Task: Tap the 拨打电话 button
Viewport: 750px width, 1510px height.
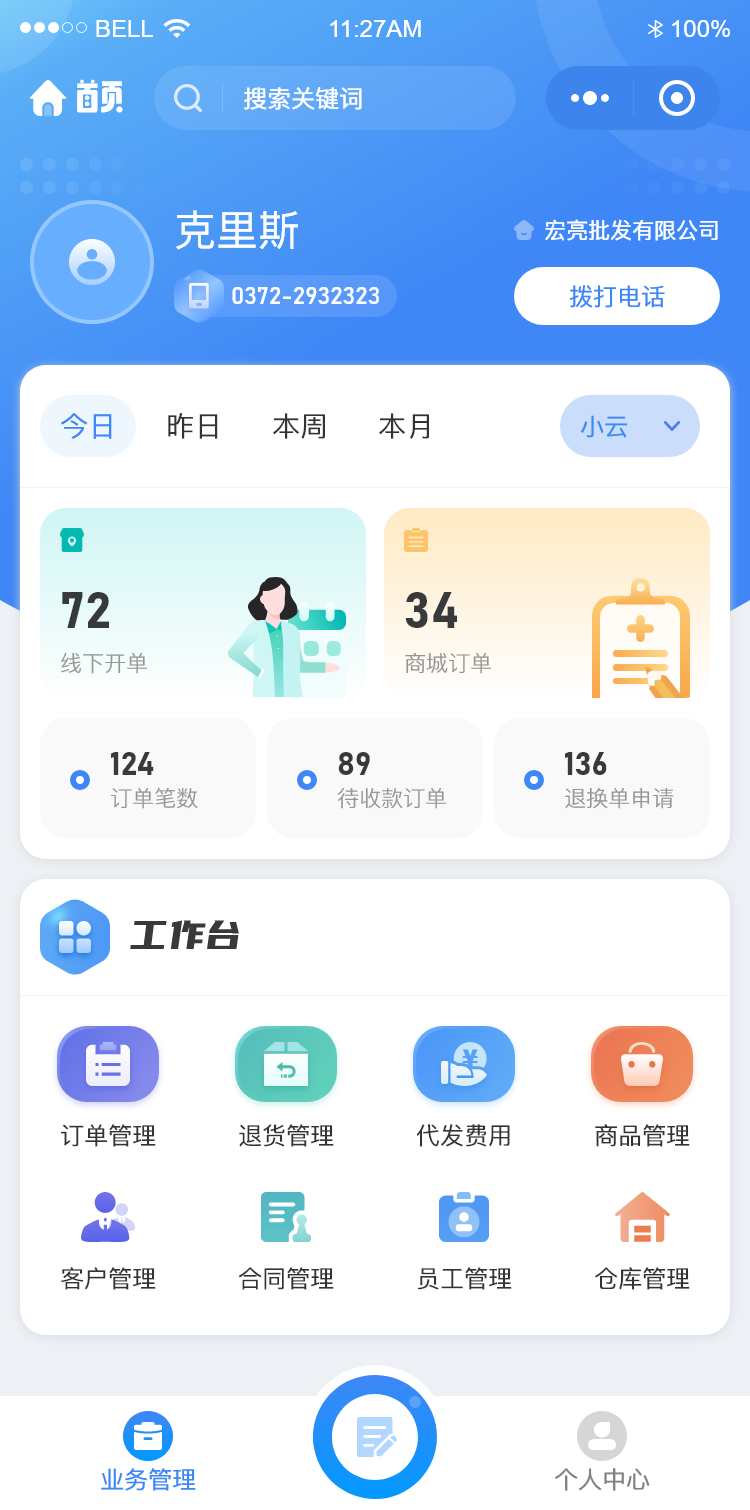Action: 617,296
